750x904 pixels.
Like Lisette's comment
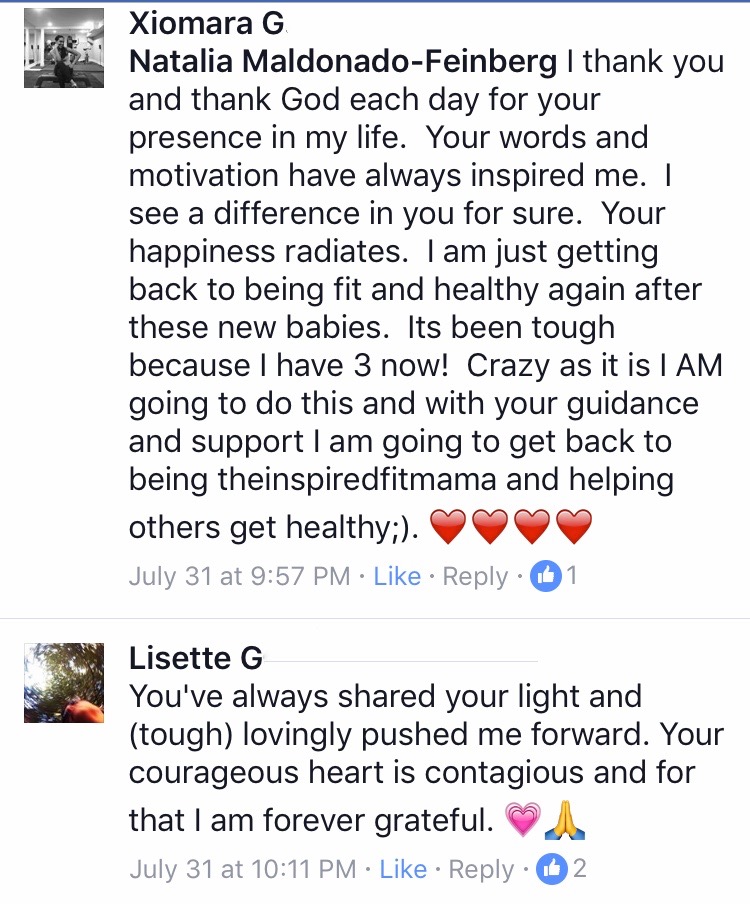coord(403,869)
